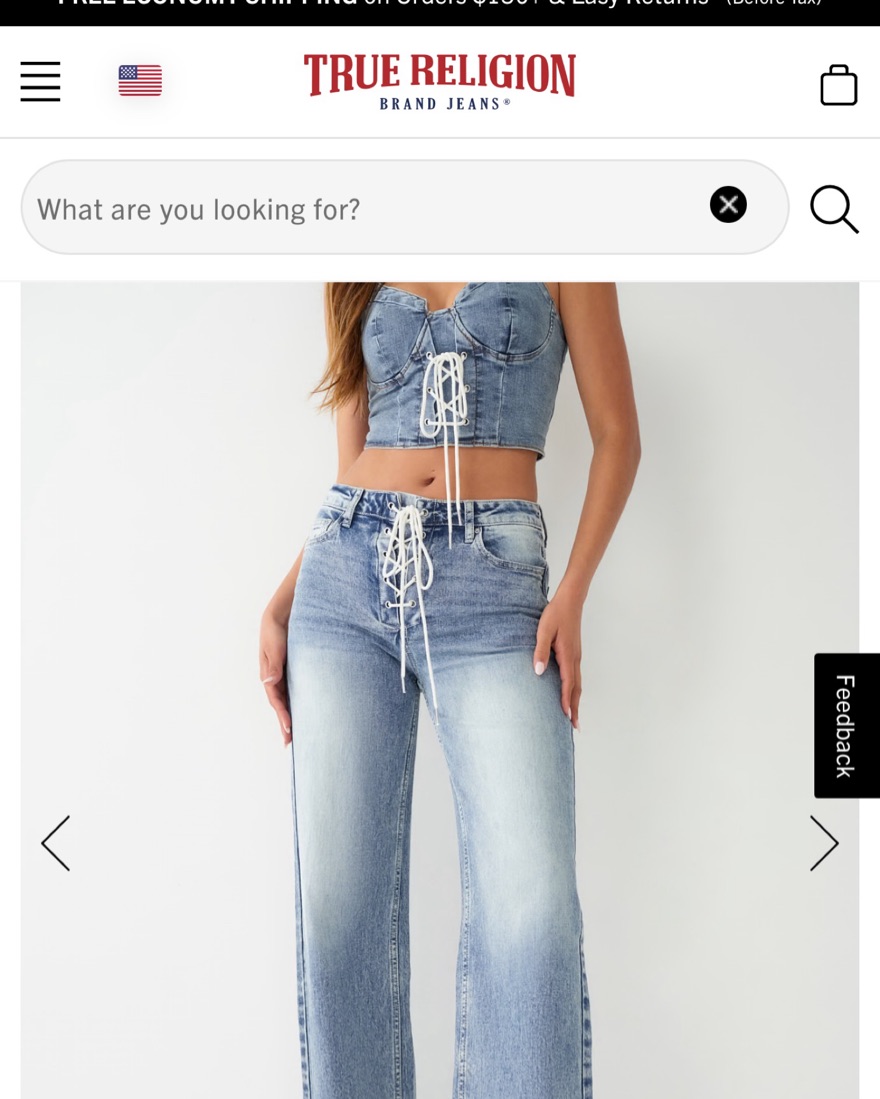The image size is (880, 1099).
Task: Submit search with magnifier icon
Action: [833, 209]
